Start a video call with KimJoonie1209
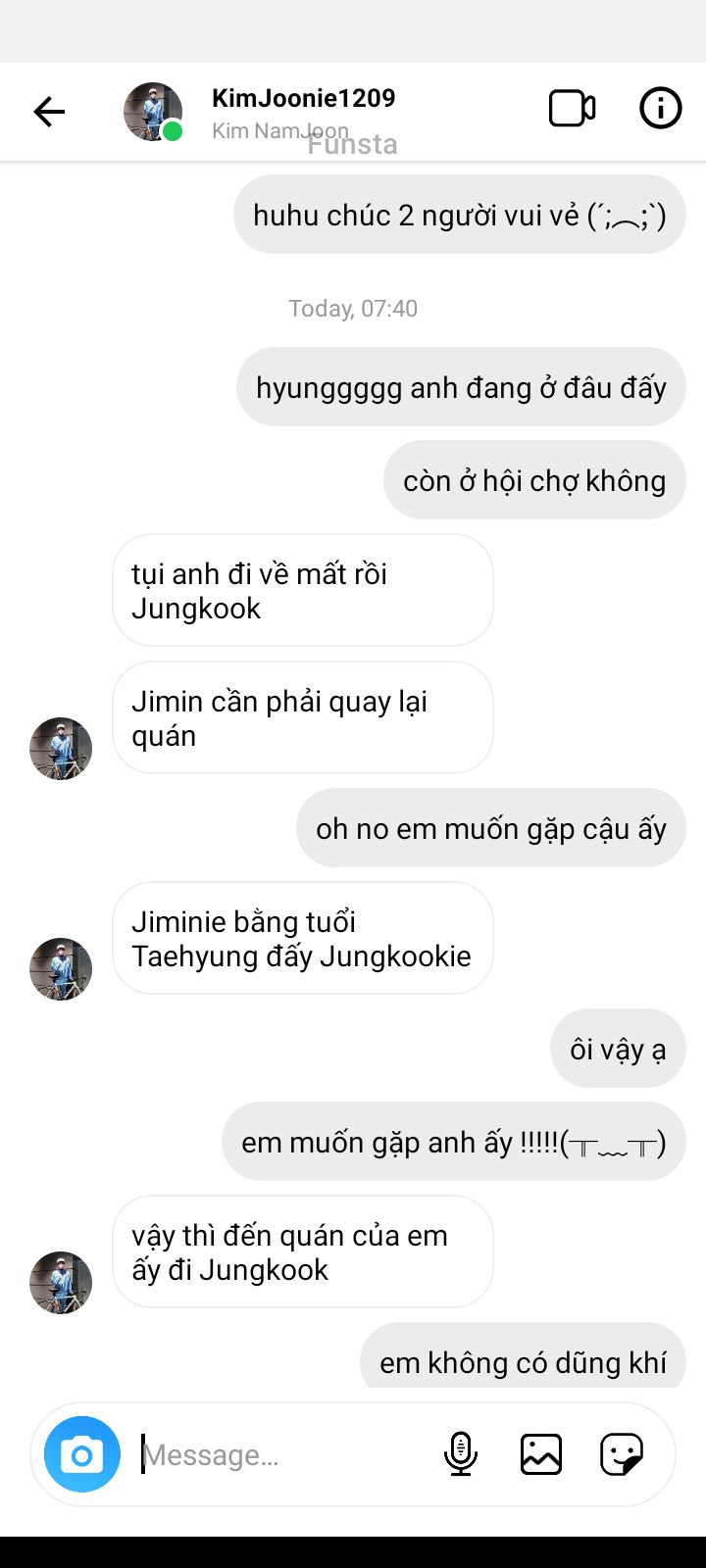706x1568 pixels. (572, 109)
